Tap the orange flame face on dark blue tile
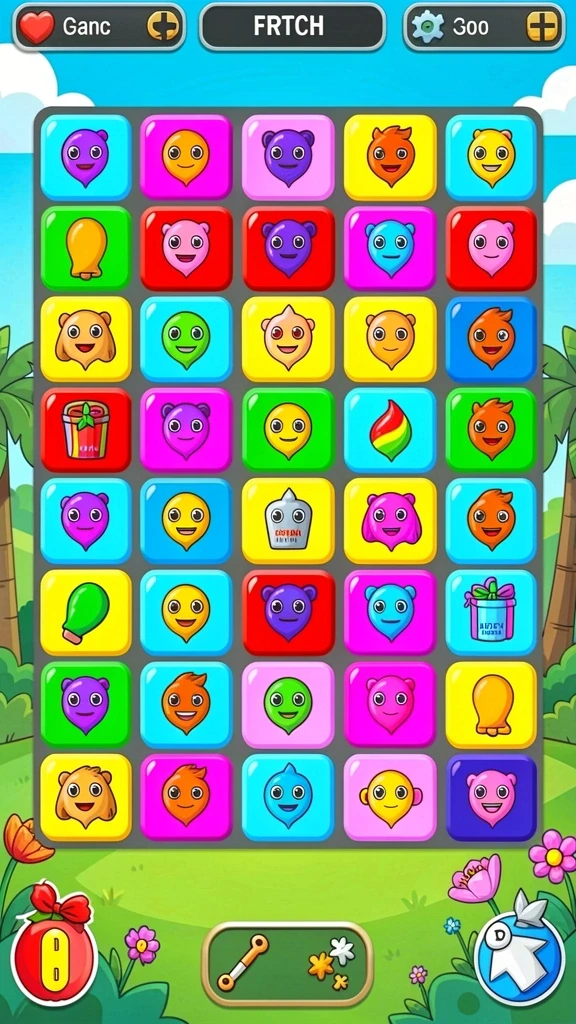The image size is (576, 1024). coord(491,339)
